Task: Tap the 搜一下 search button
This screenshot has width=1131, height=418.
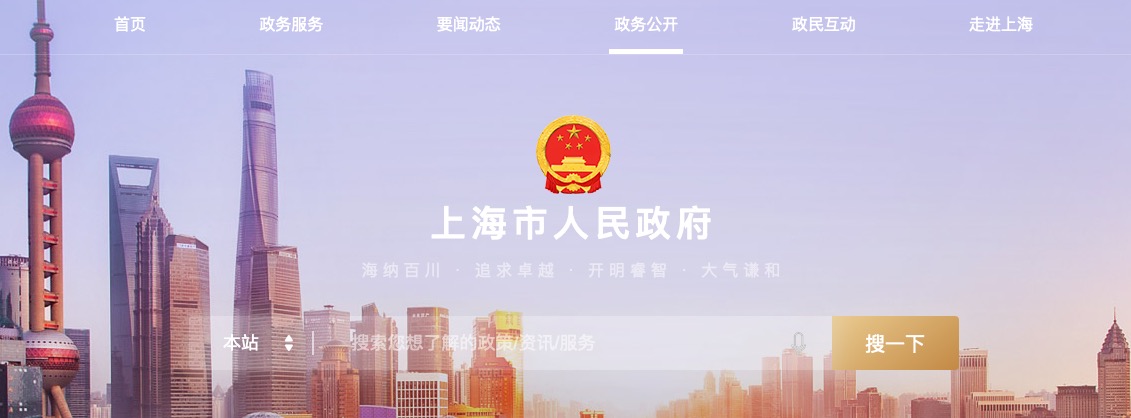Action: (x=895, y=343)
